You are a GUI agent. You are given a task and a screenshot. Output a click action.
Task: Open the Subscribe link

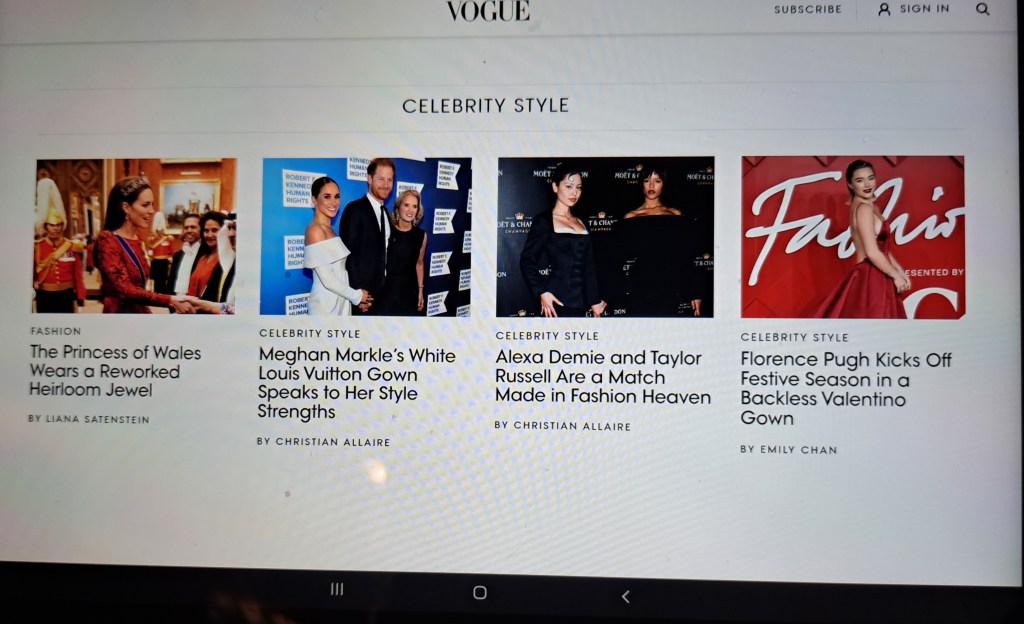point(807,9)
